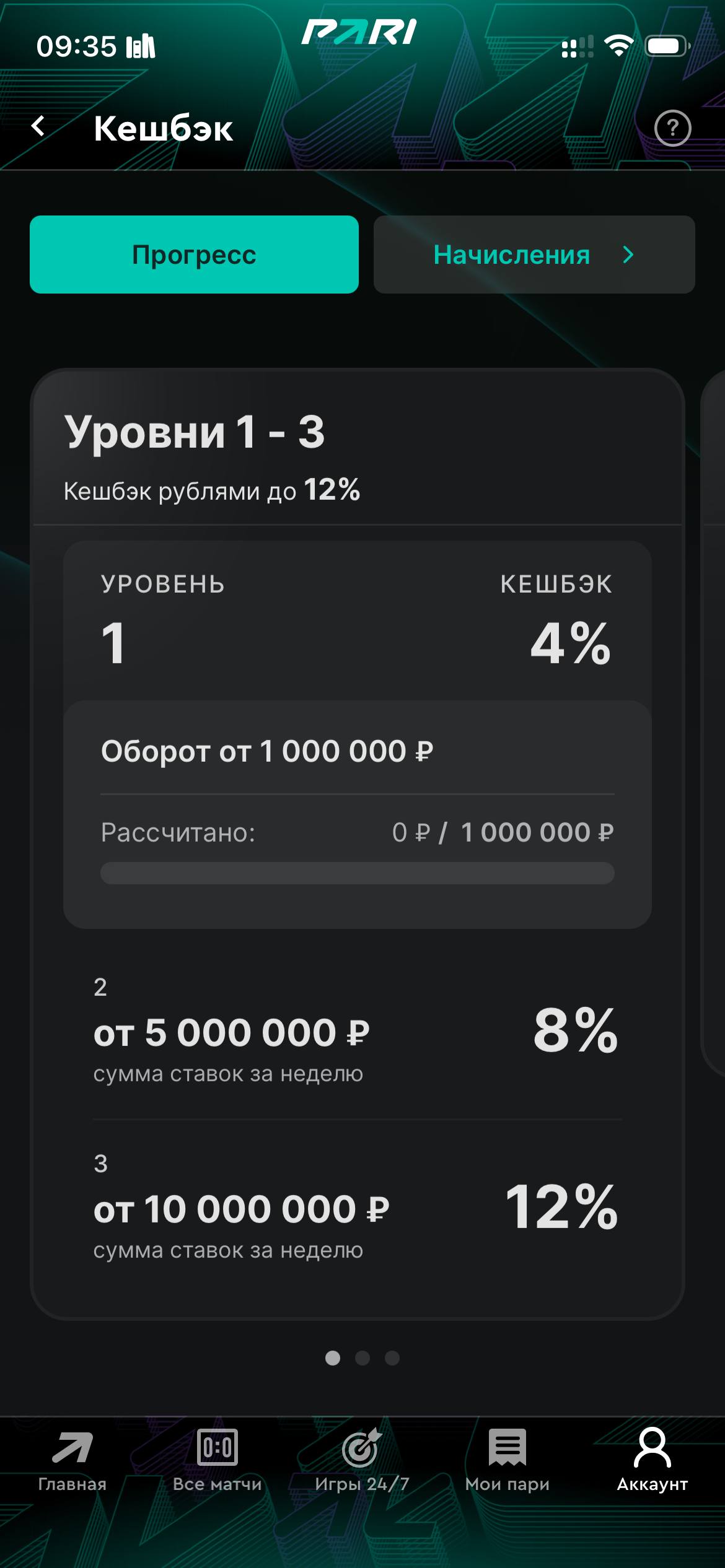
Task: Open the Игры 24/7 tab
Action: pyautogui.click(x=362, y=1460)
